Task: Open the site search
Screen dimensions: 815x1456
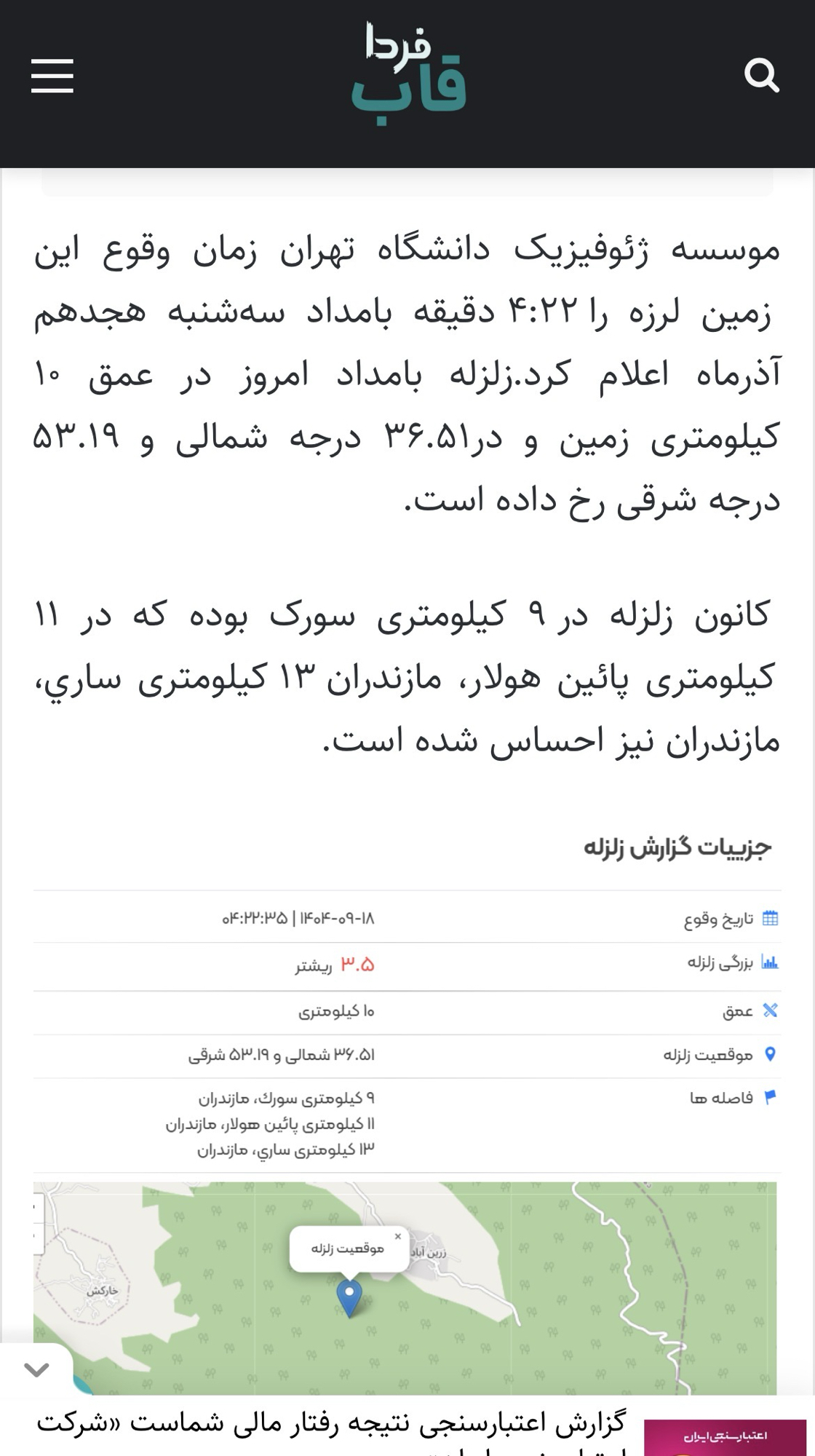Action: [761, 76]
